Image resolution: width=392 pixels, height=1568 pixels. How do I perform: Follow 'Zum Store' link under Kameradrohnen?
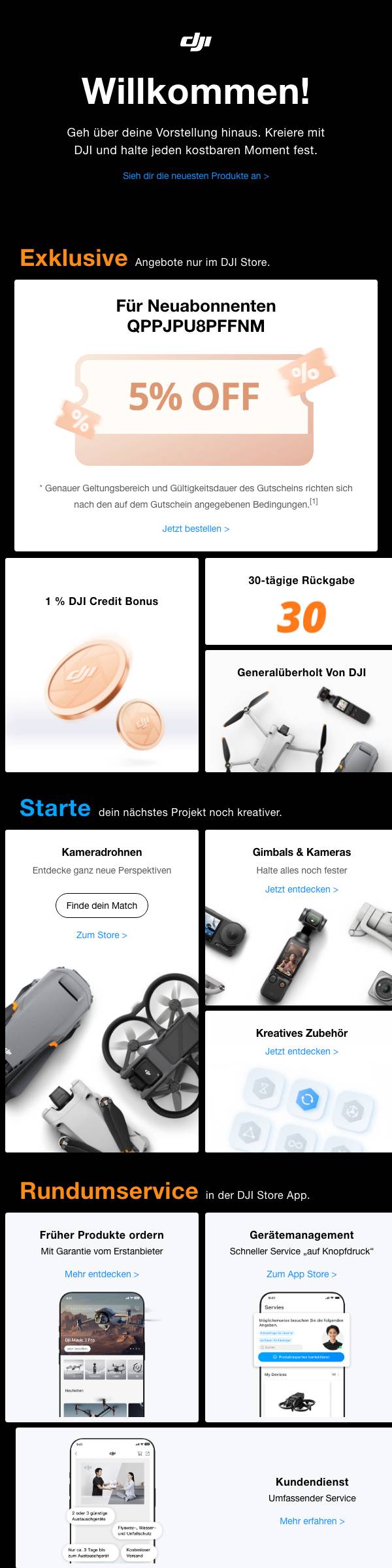102,935
